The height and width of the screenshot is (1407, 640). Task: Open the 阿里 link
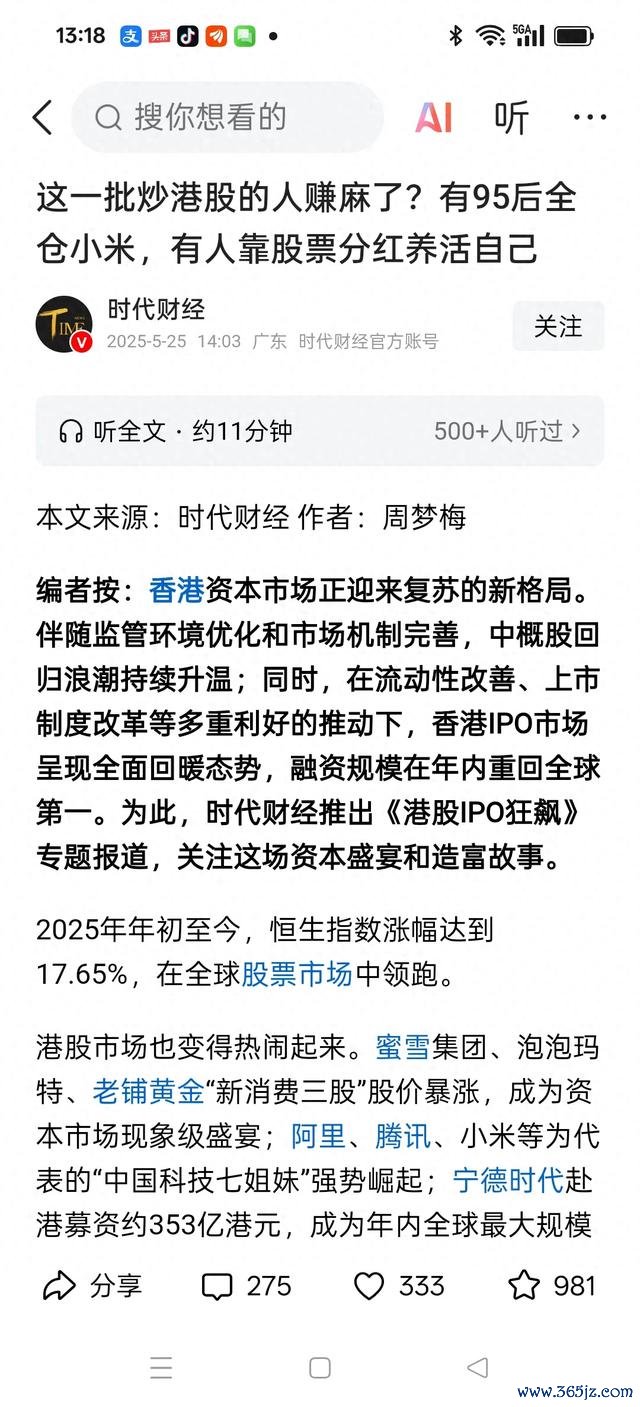(x=318, y=1136)
